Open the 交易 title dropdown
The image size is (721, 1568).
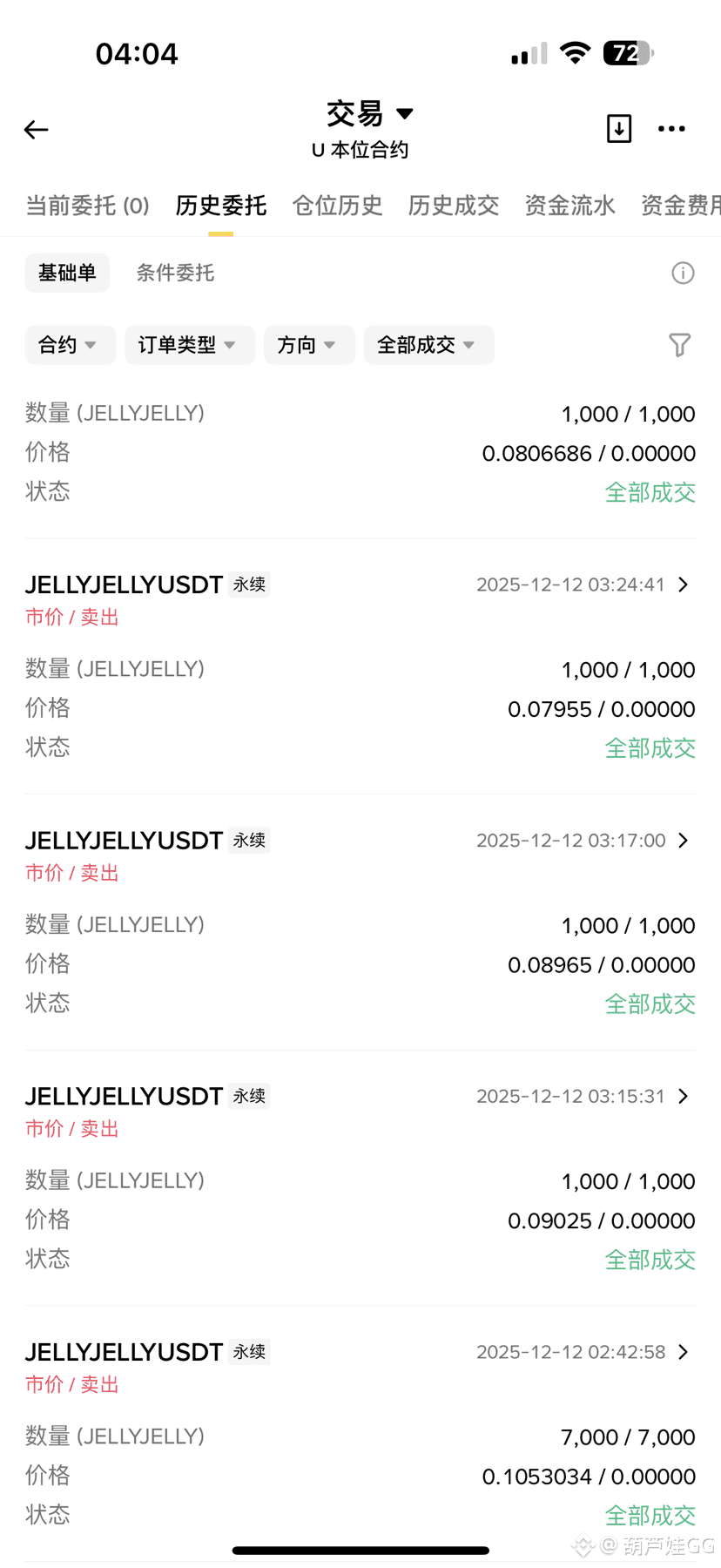pos(369,113)
